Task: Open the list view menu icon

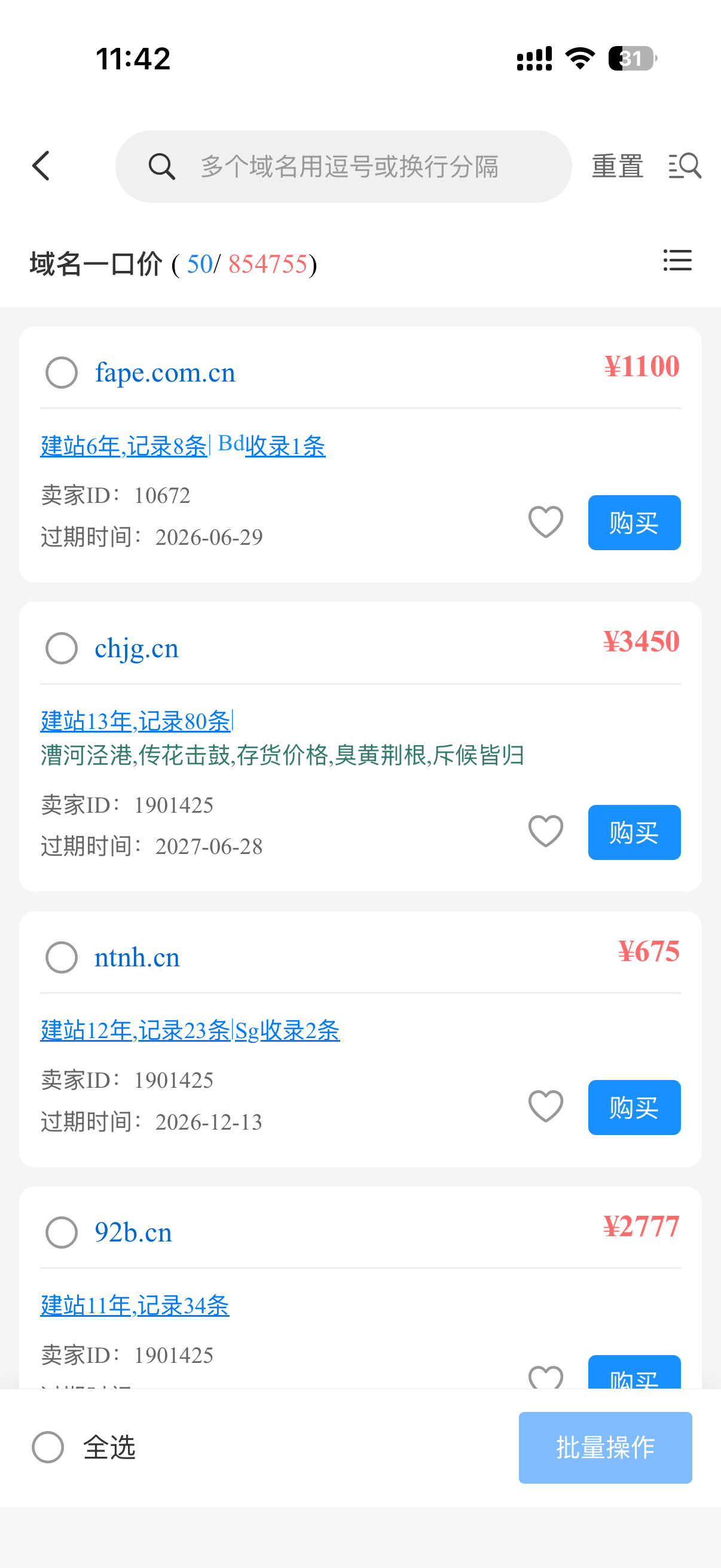Action: point(677,261)
